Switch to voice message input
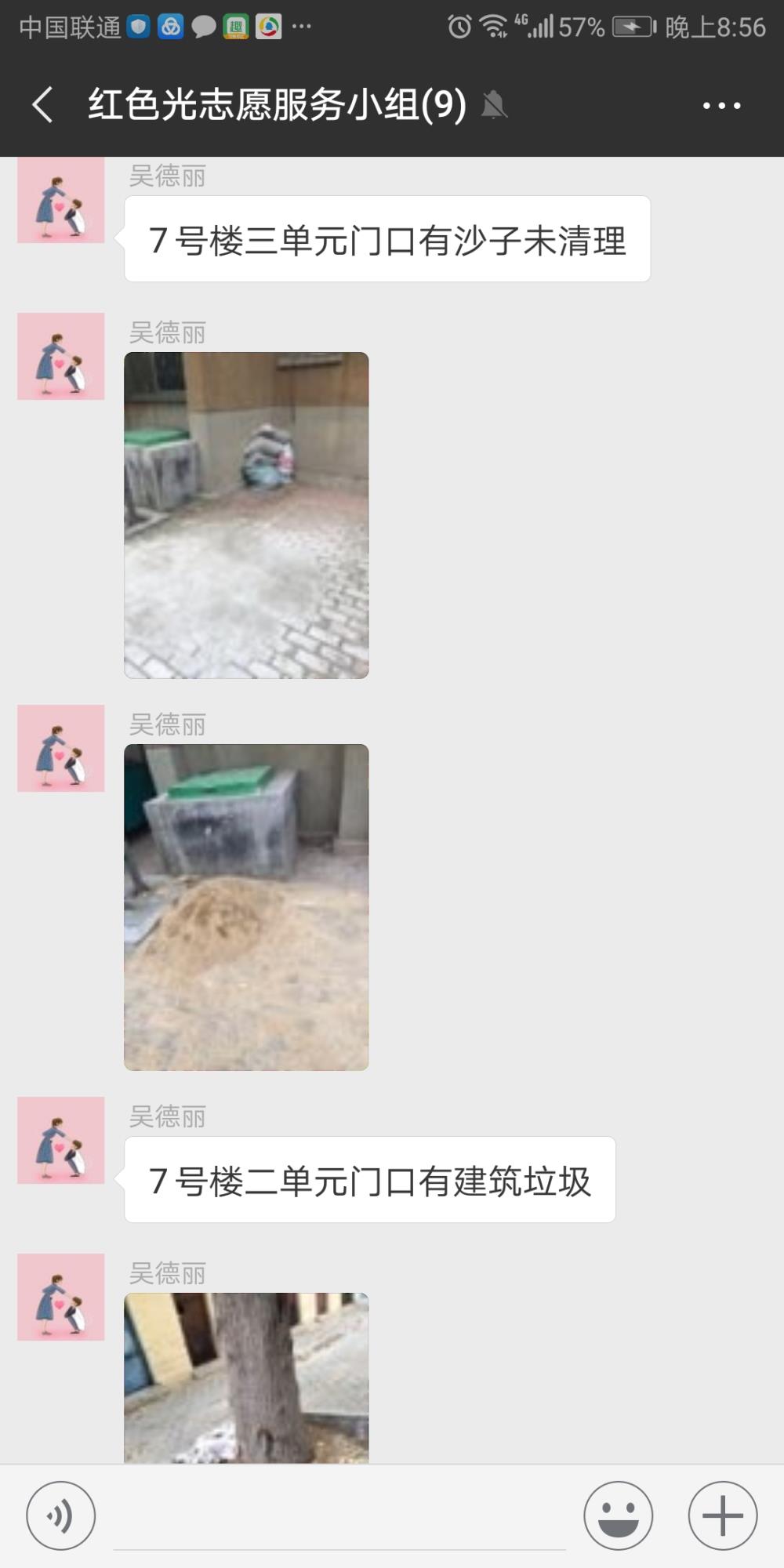The height and width of the screenshot is (1568, 784). click(x=61, y=1515)
